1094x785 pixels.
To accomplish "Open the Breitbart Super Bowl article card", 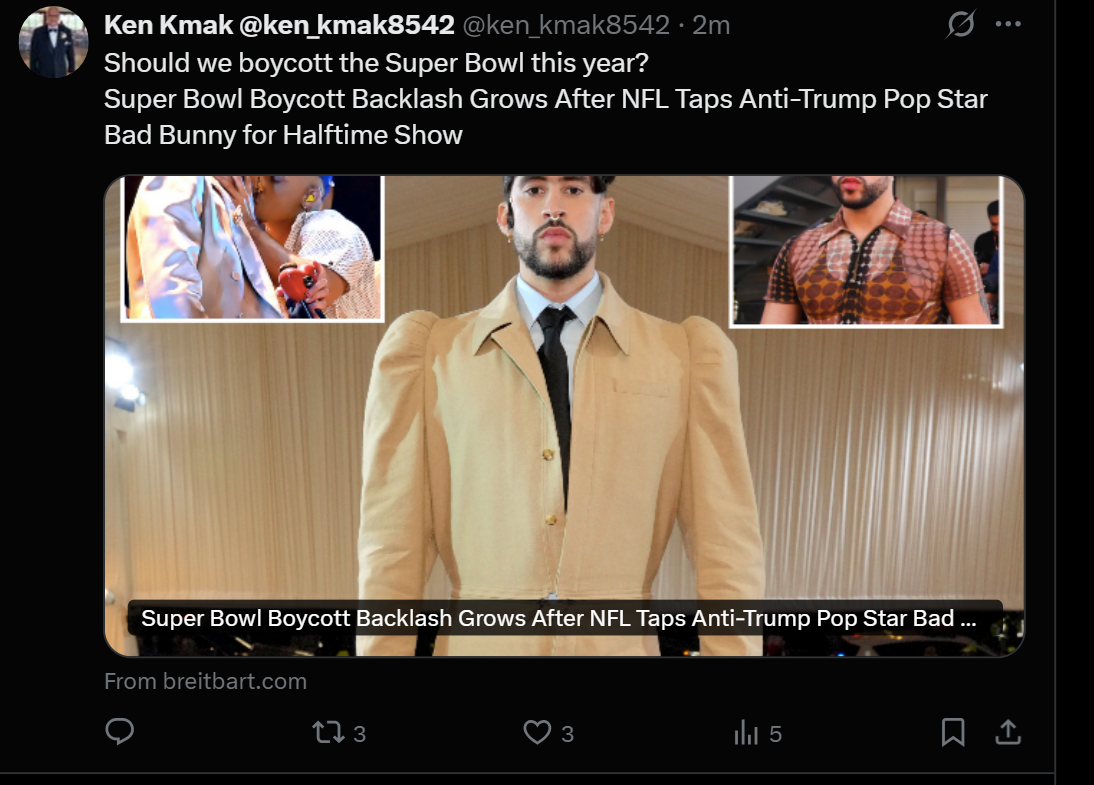I will tap(564, 415).
